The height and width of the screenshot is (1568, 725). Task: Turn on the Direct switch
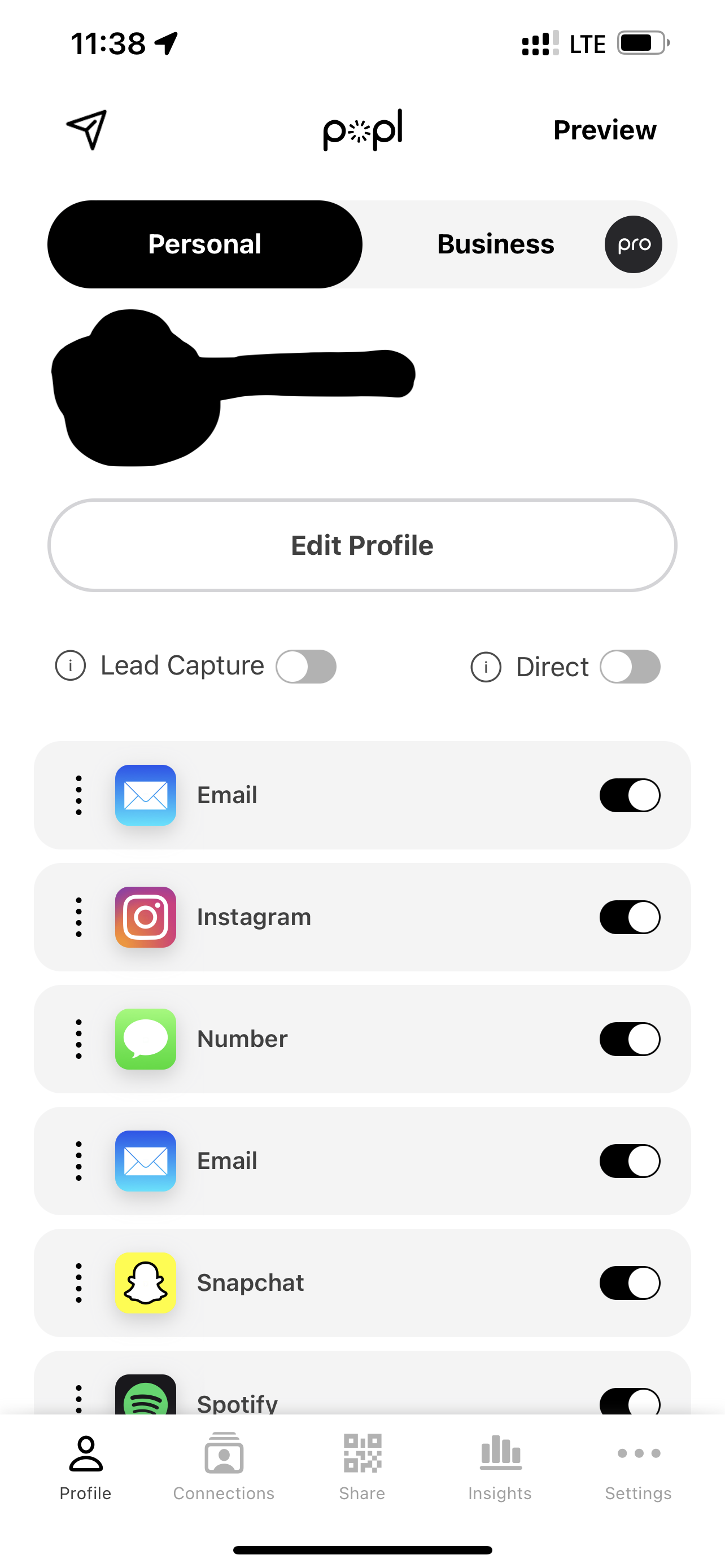click(x=630, y=667)
